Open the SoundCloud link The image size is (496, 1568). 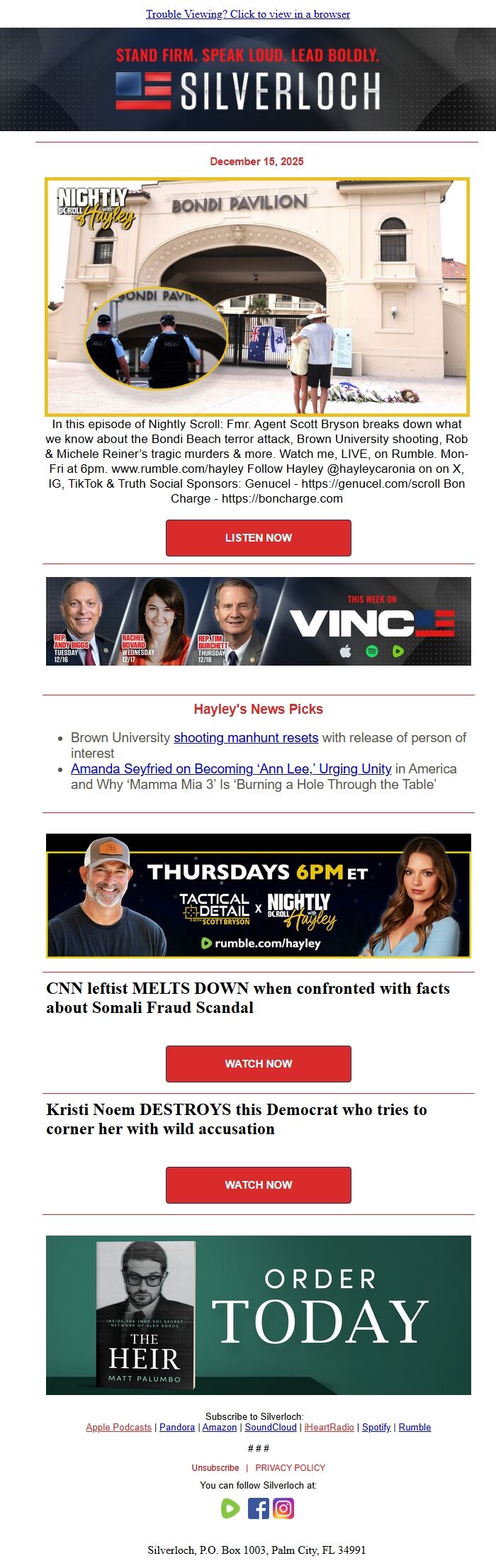(x=270, y=1427)
